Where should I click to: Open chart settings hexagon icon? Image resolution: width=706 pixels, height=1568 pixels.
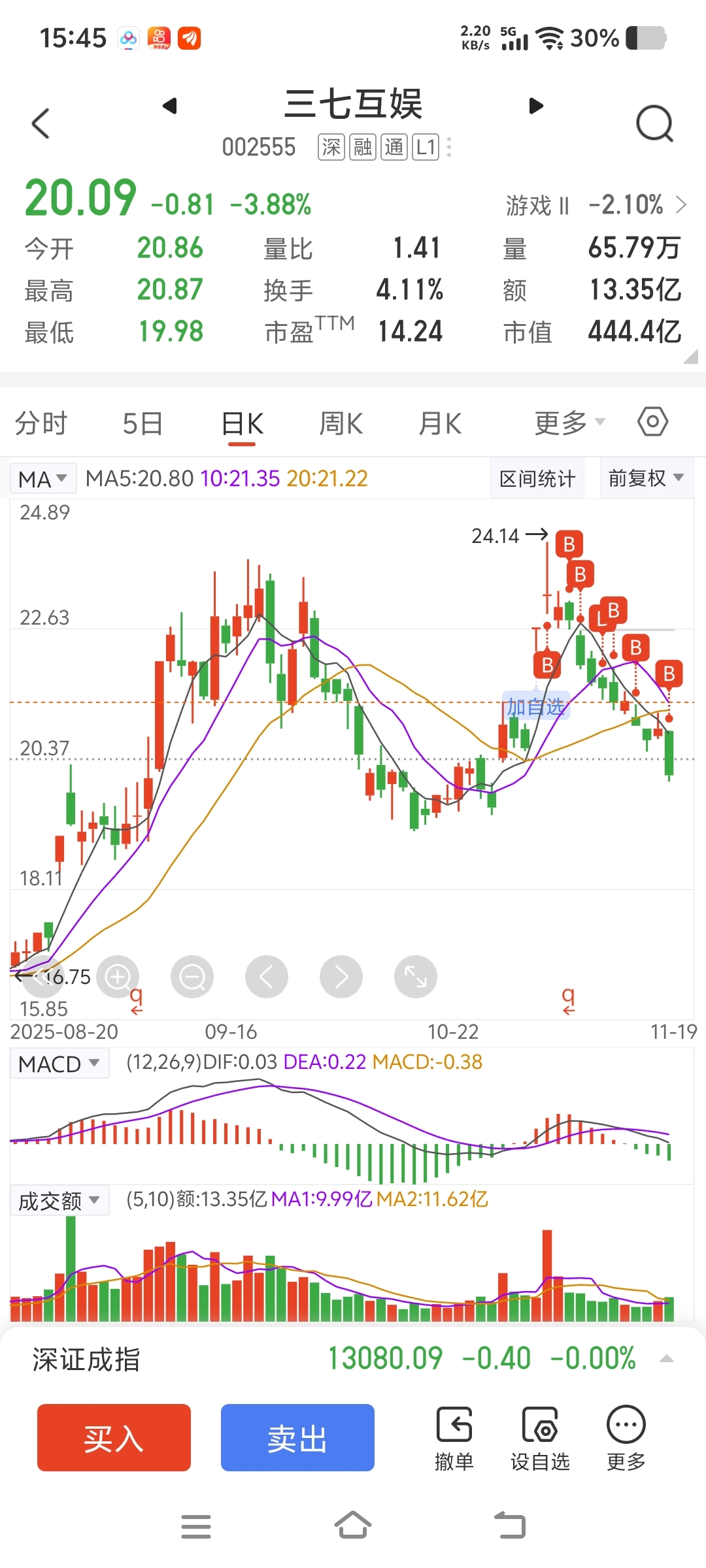coord(652,421)
